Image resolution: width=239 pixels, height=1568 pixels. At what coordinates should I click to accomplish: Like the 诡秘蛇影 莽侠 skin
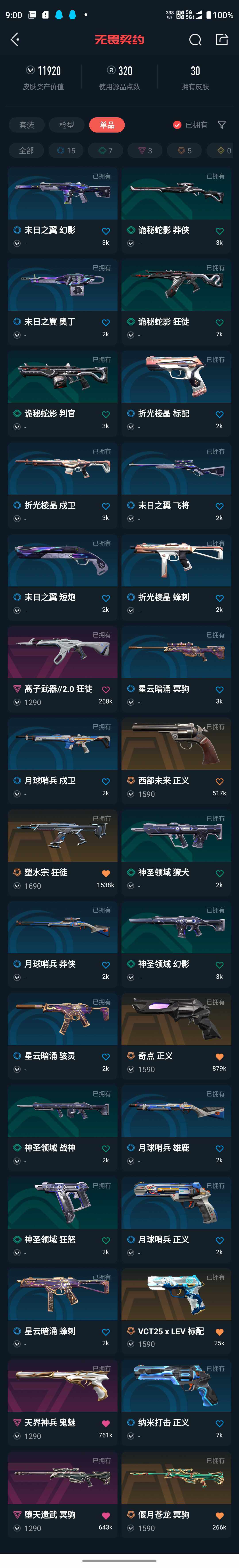point(220,231)
